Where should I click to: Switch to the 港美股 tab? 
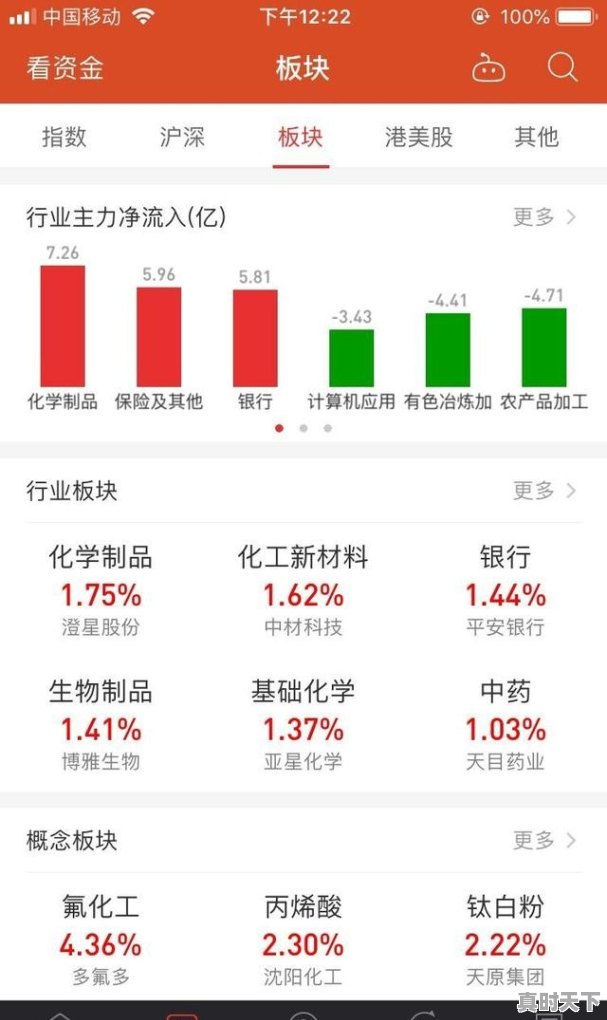(x=419, y=137)
